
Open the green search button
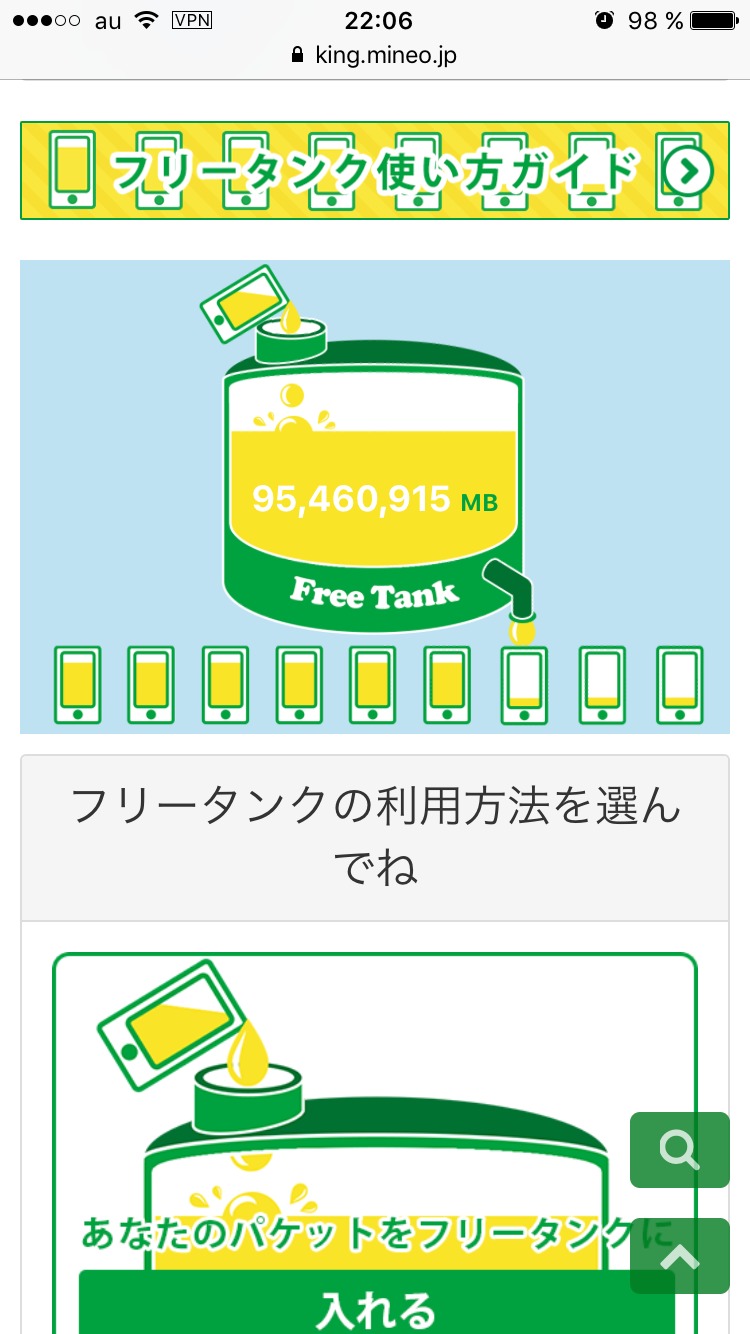tap(679, 1150)
